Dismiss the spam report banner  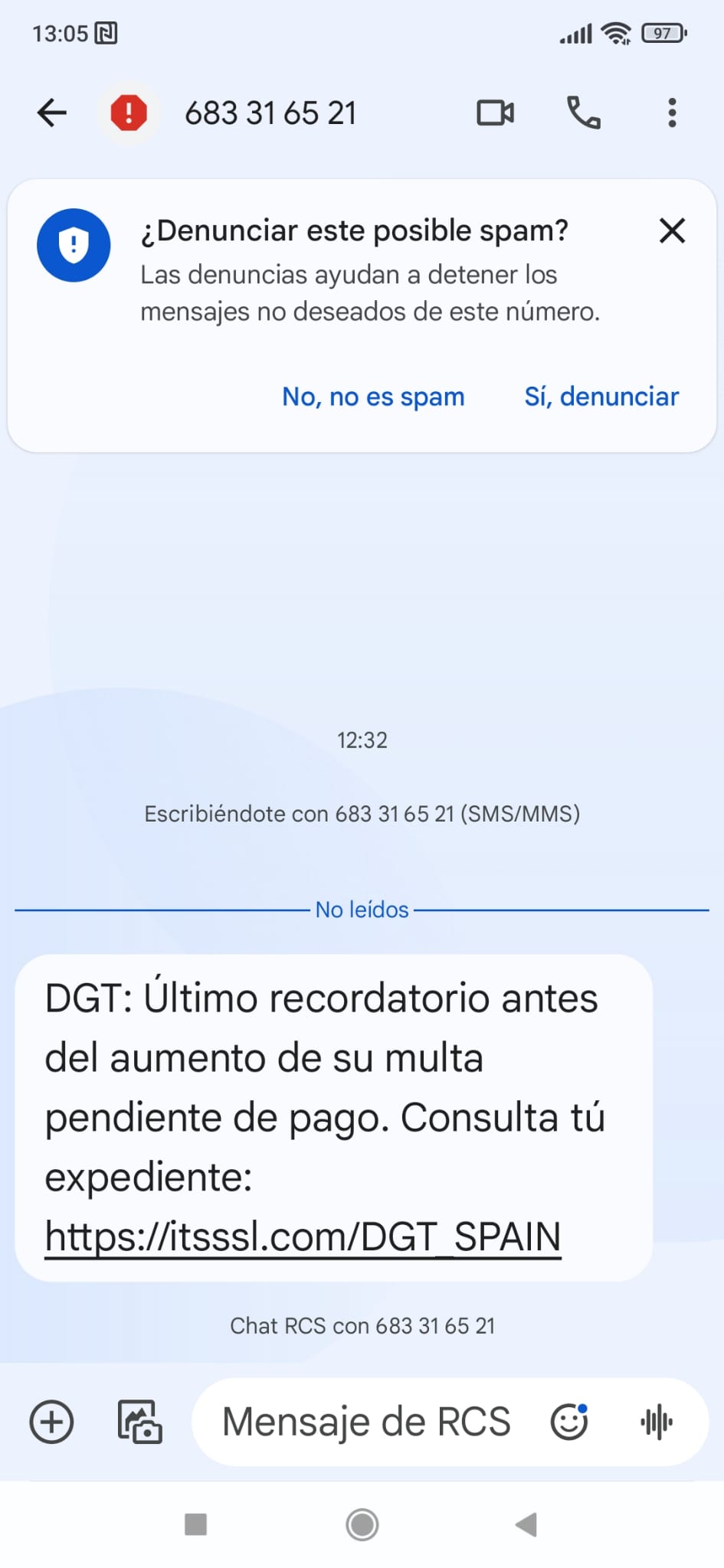click(x=672, y=230)
